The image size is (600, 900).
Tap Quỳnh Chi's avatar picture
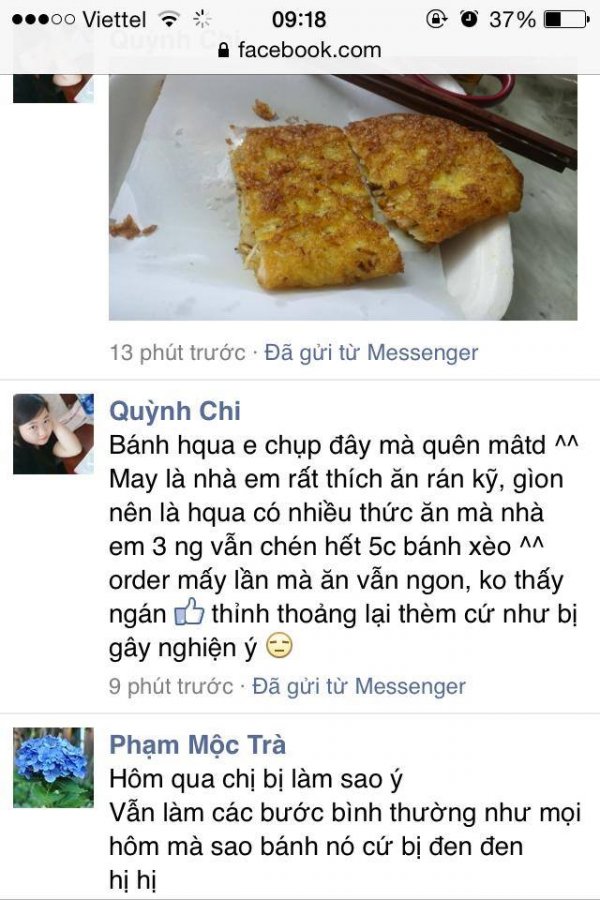(52, 433)
